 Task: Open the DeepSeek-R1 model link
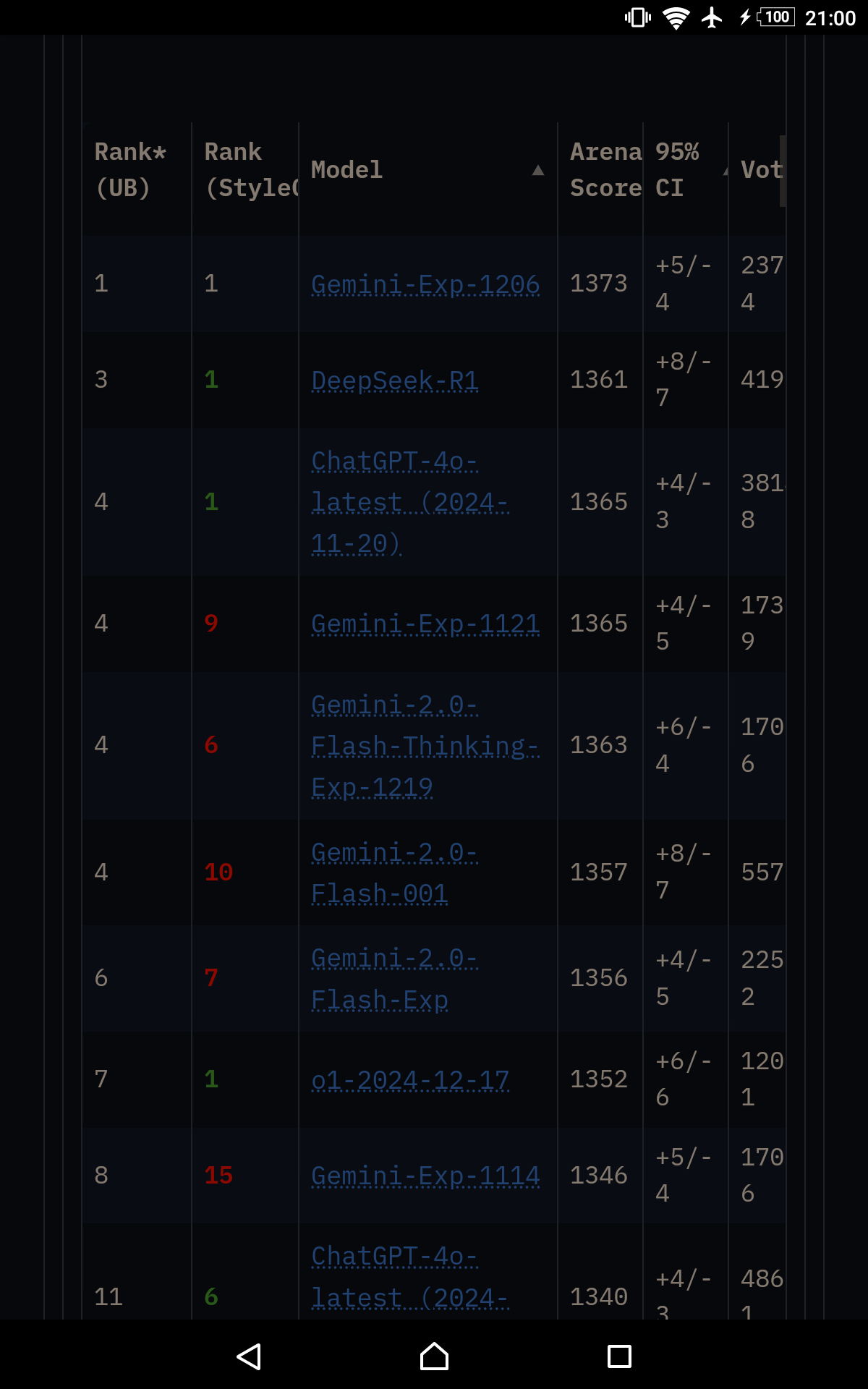(394, 381)
